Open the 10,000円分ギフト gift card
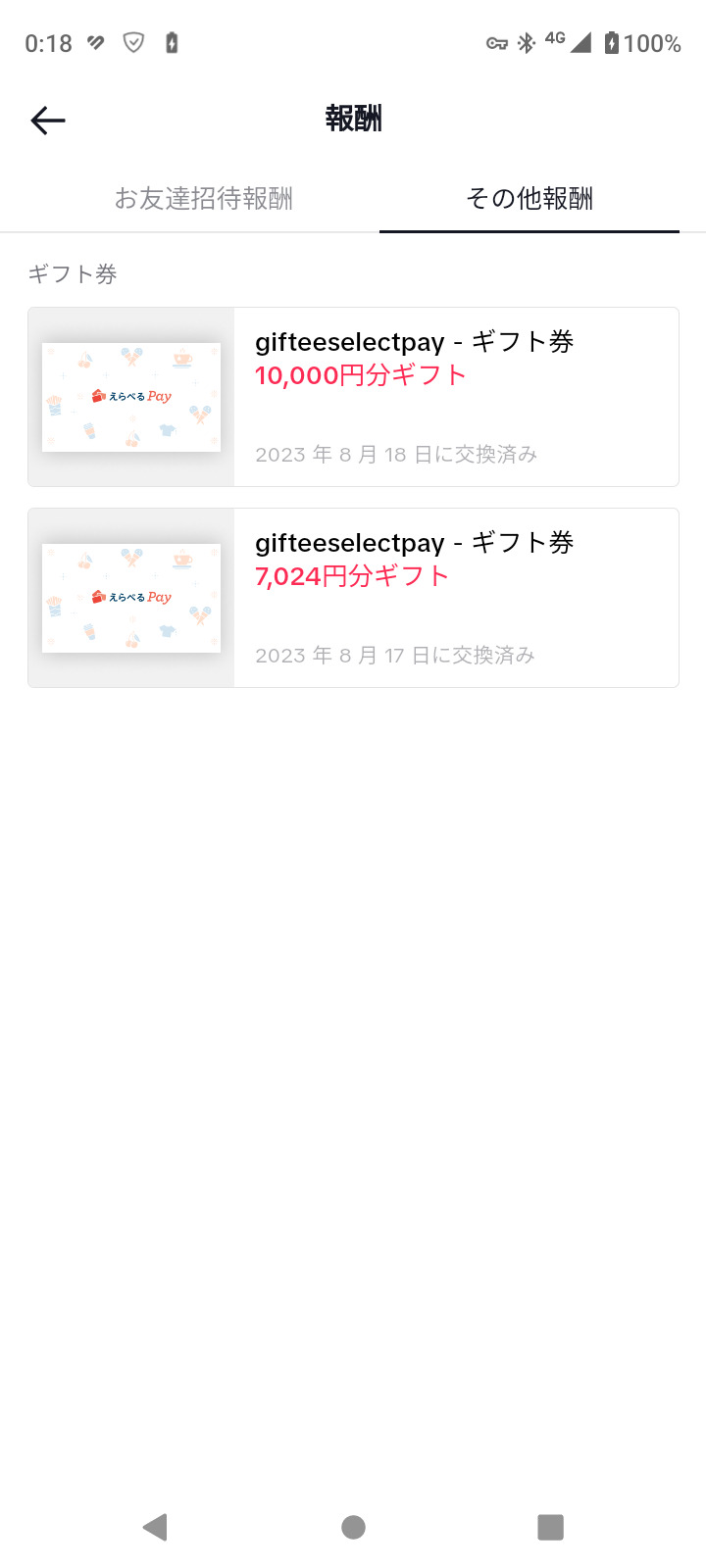Screen dimensions: 706x1568 click(353, 397)
